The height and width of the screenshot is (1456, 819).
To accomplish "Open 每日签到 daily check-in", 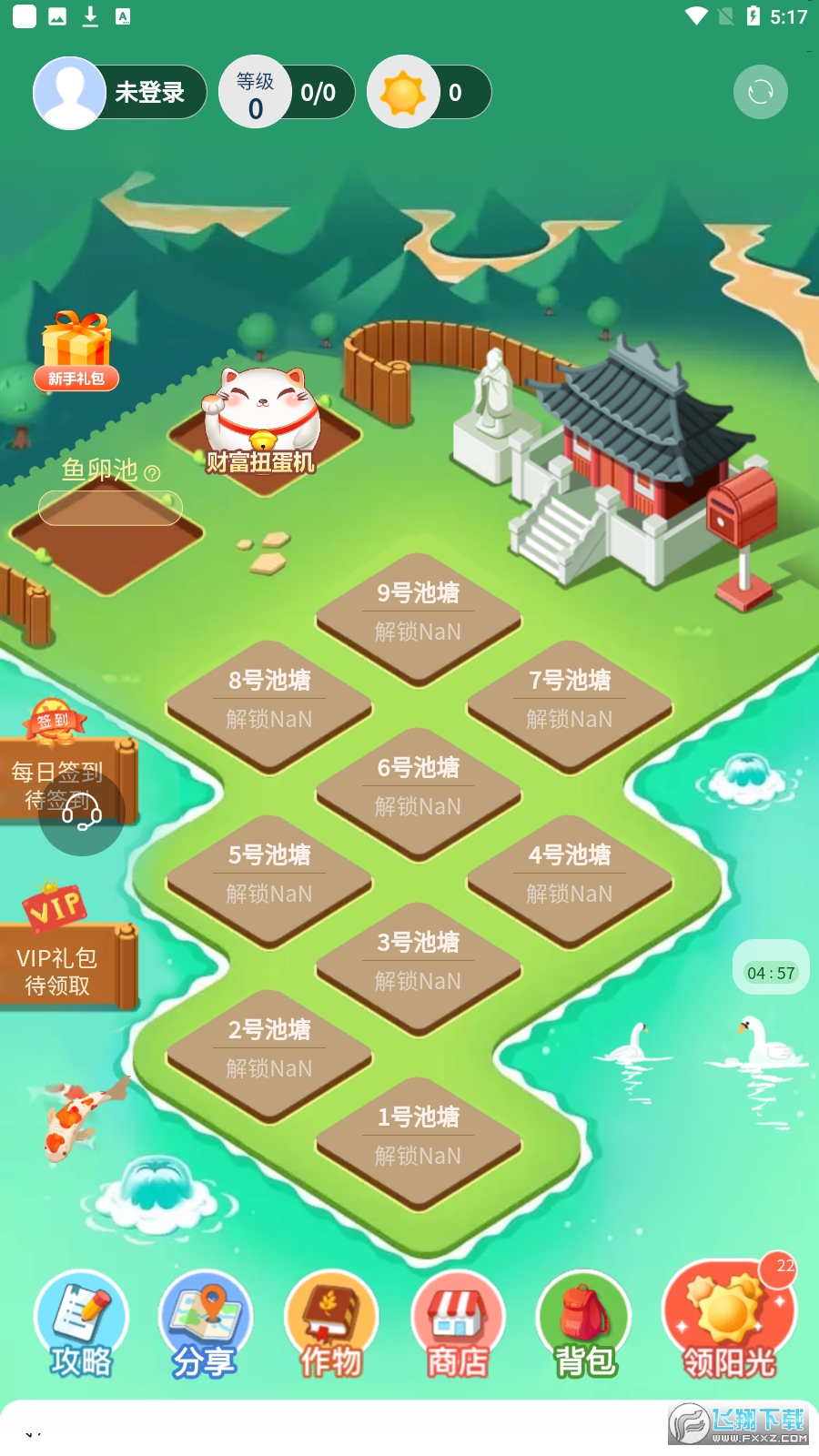I will click(59, 773).
